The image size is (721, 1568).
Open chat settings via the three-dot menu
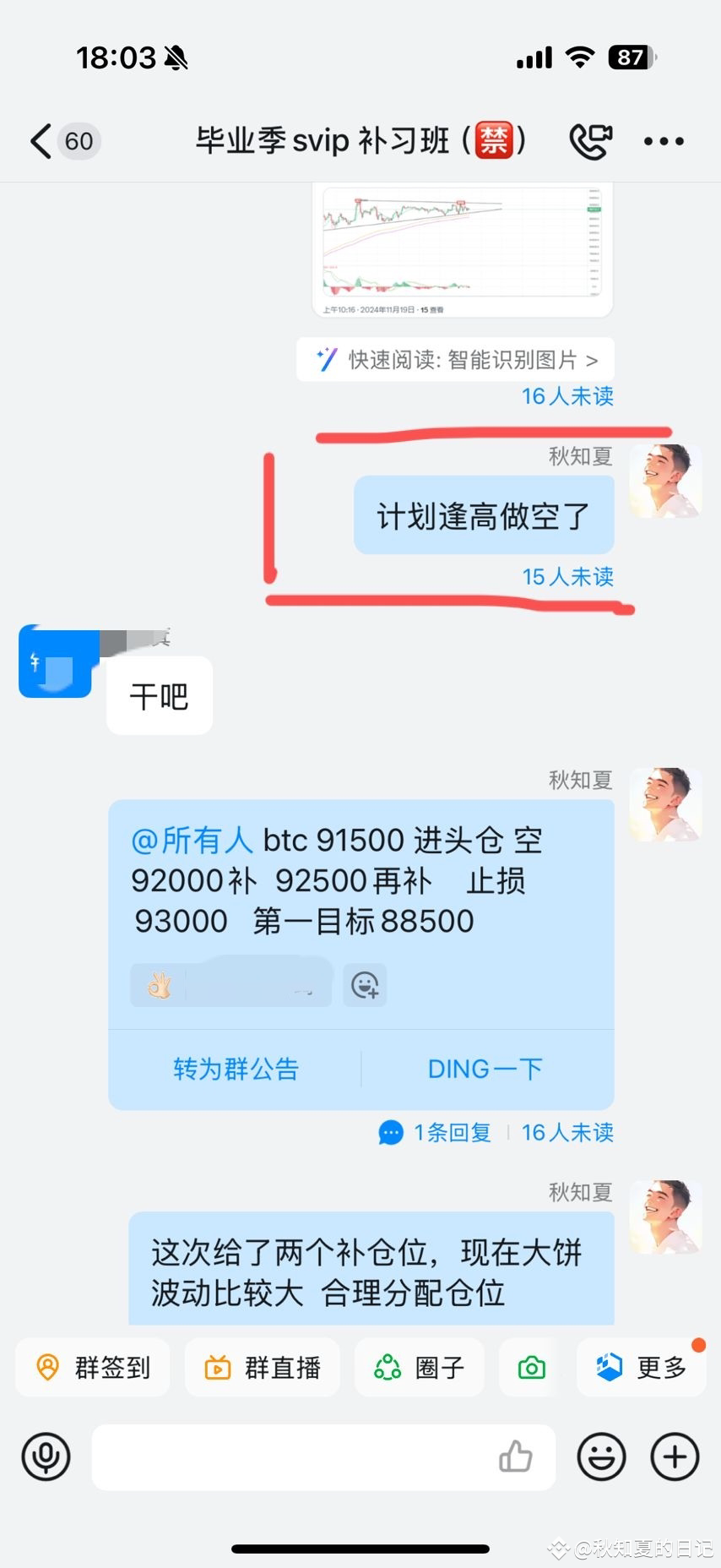pyautogui.click(x=663, y=140)
